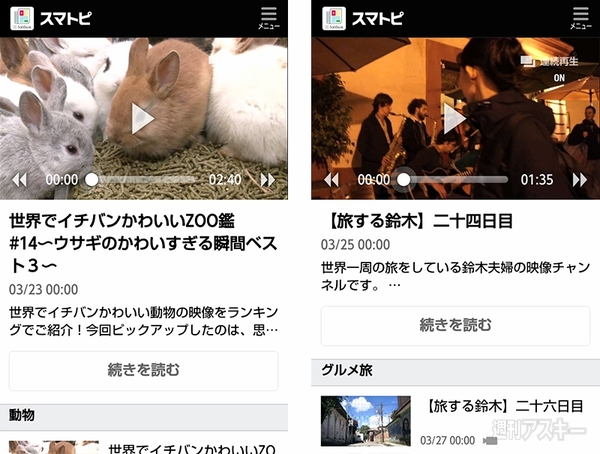
Task: Fast-forward the rabbit video
Action: [267, 180]
